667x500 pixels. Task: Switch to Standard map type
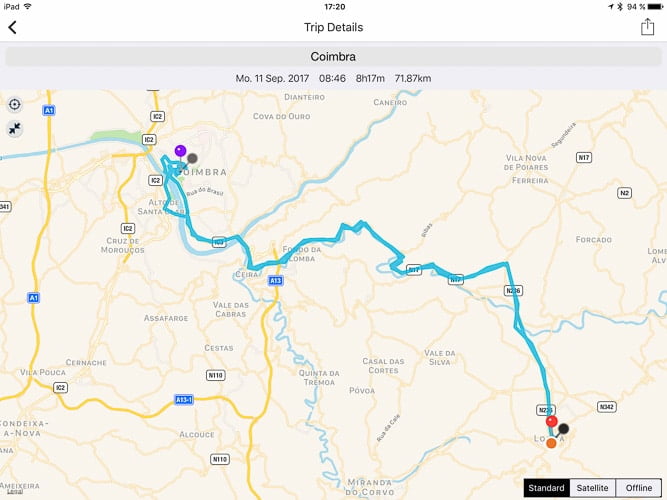pos(546,488)
